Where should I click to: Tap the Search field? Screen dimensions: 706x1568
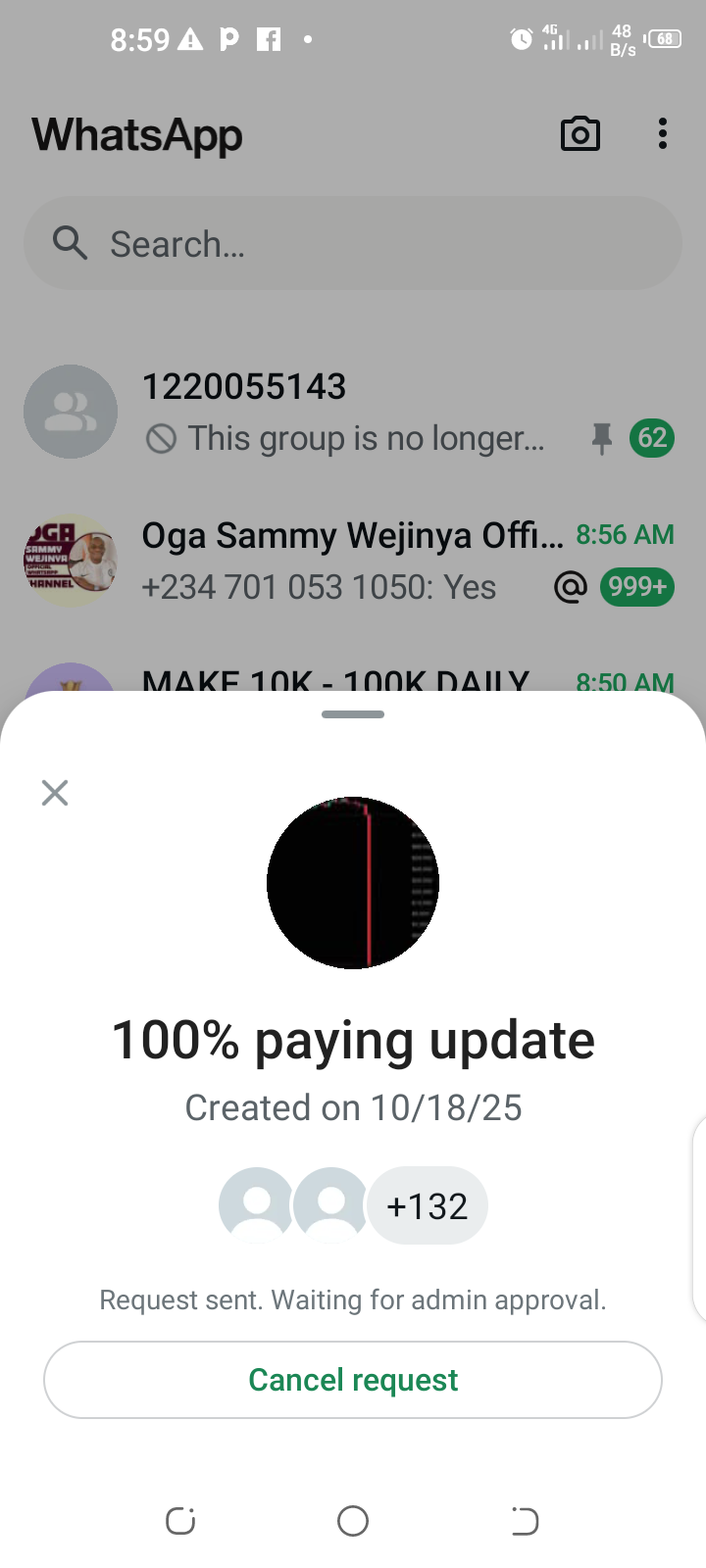coord(353,243)
